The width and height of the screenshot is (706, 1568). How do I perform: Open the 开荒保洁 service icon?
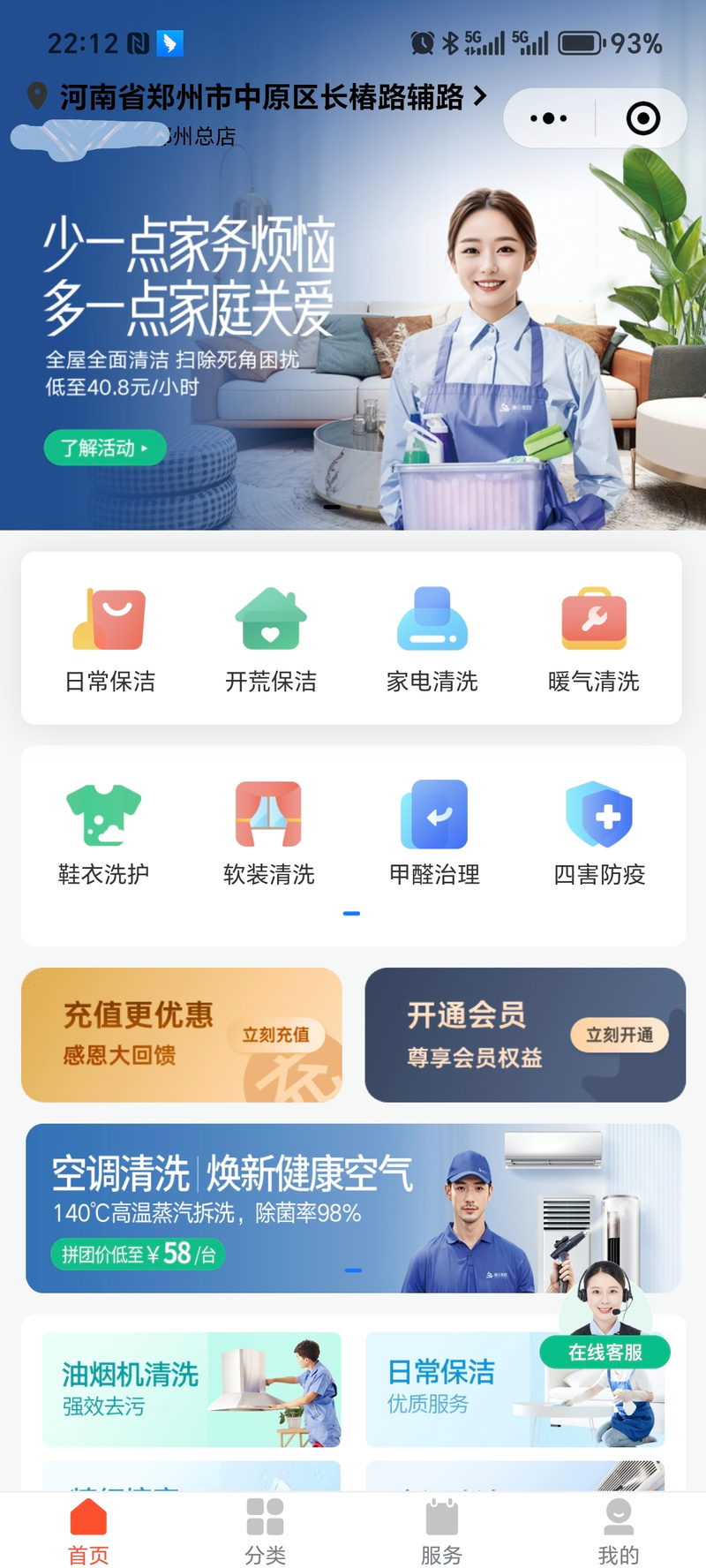tap(270, 618)
